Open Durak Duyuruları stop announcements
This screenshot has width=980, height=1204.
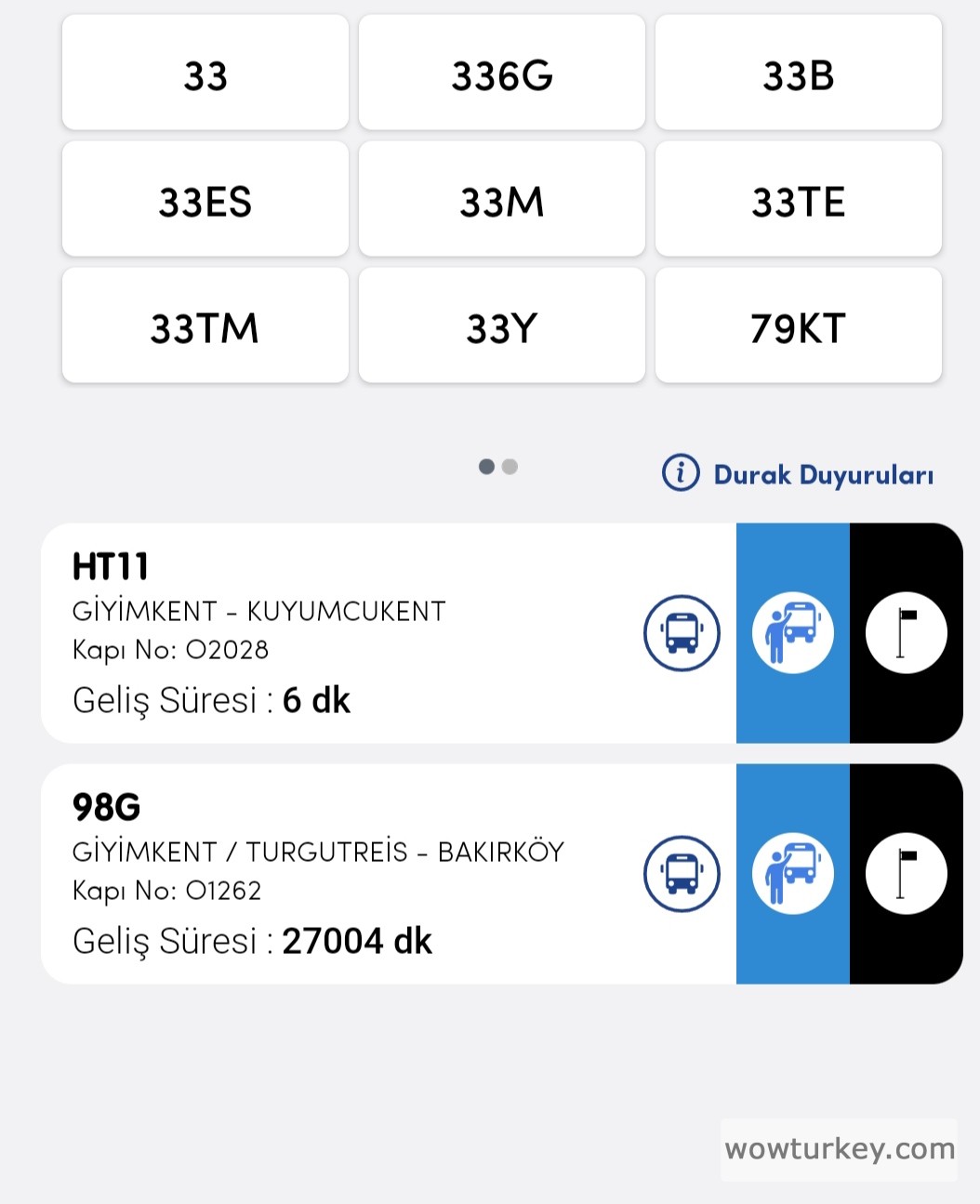(798, 474)
